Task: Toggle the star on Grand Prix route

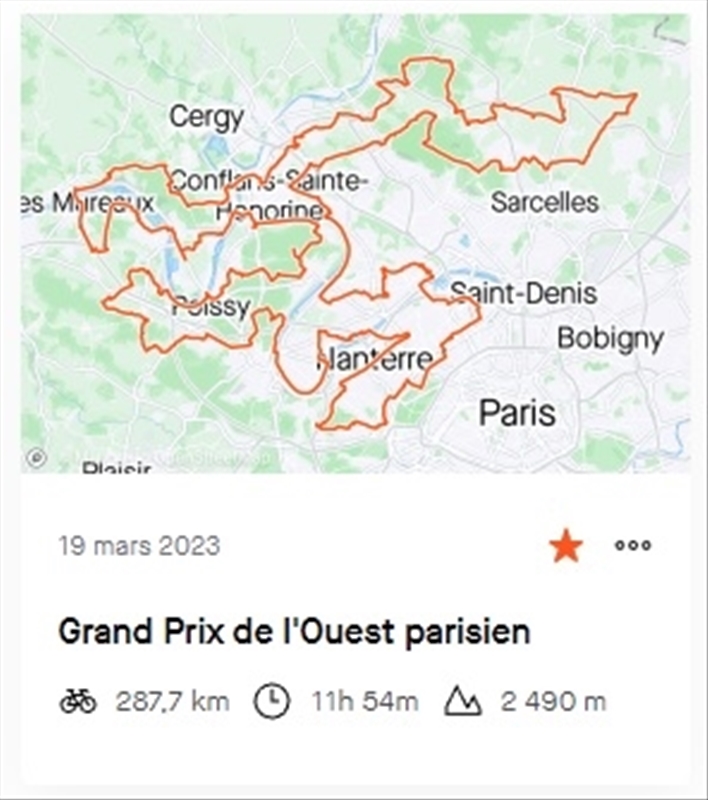Action: tap(566, 546)
